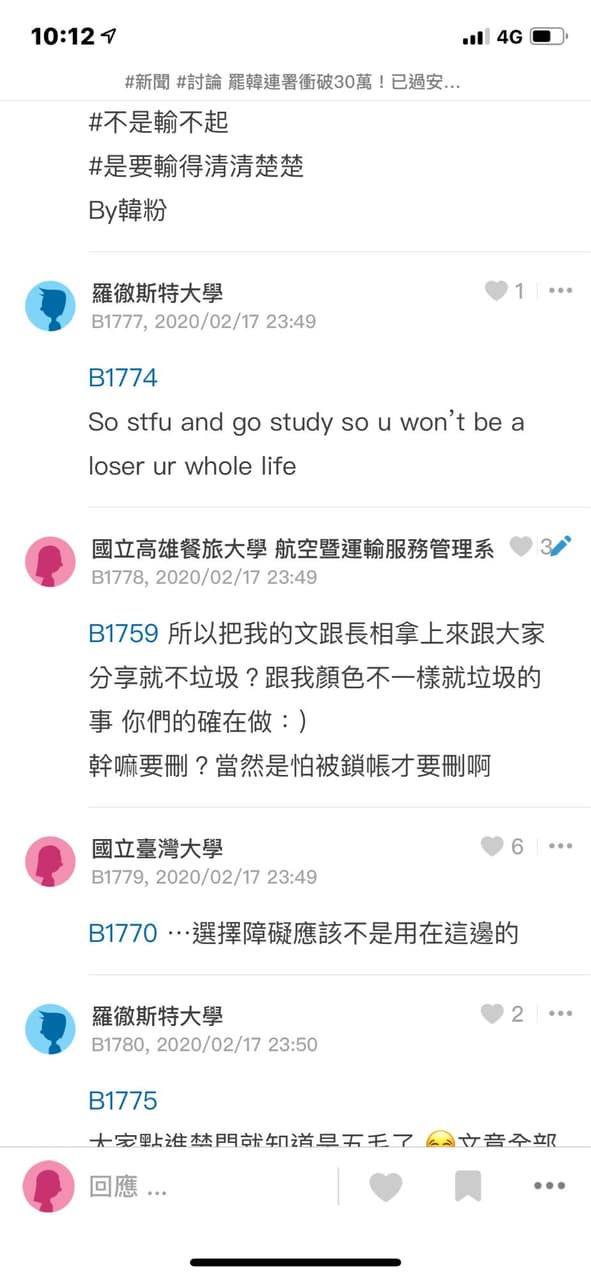The height and width of the screenshot is (1279, 591).
Task: Open overflow menu on comment B1780
Action: [x=560, y=1014]
